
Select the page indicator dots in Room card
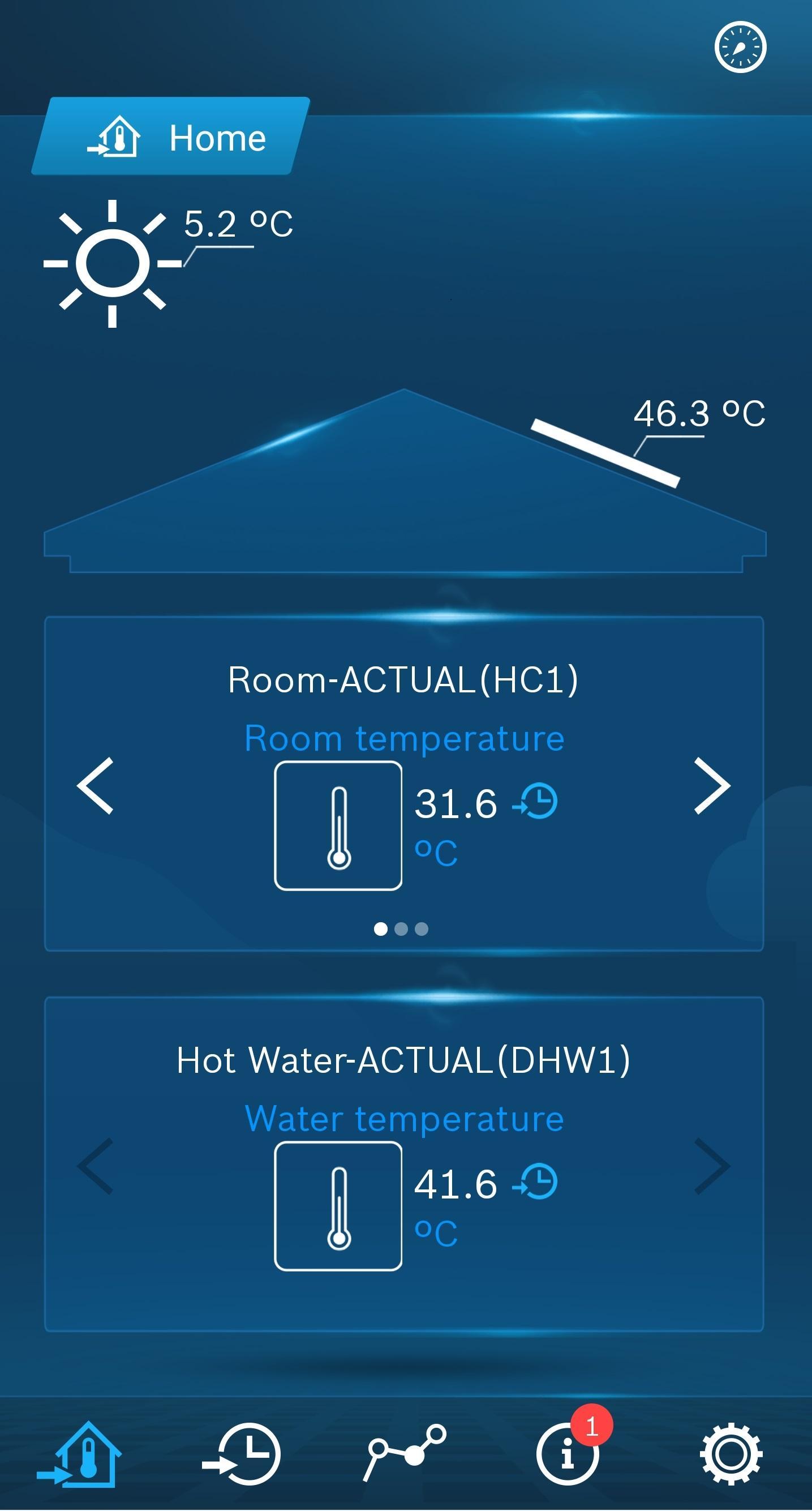(401, 928)
